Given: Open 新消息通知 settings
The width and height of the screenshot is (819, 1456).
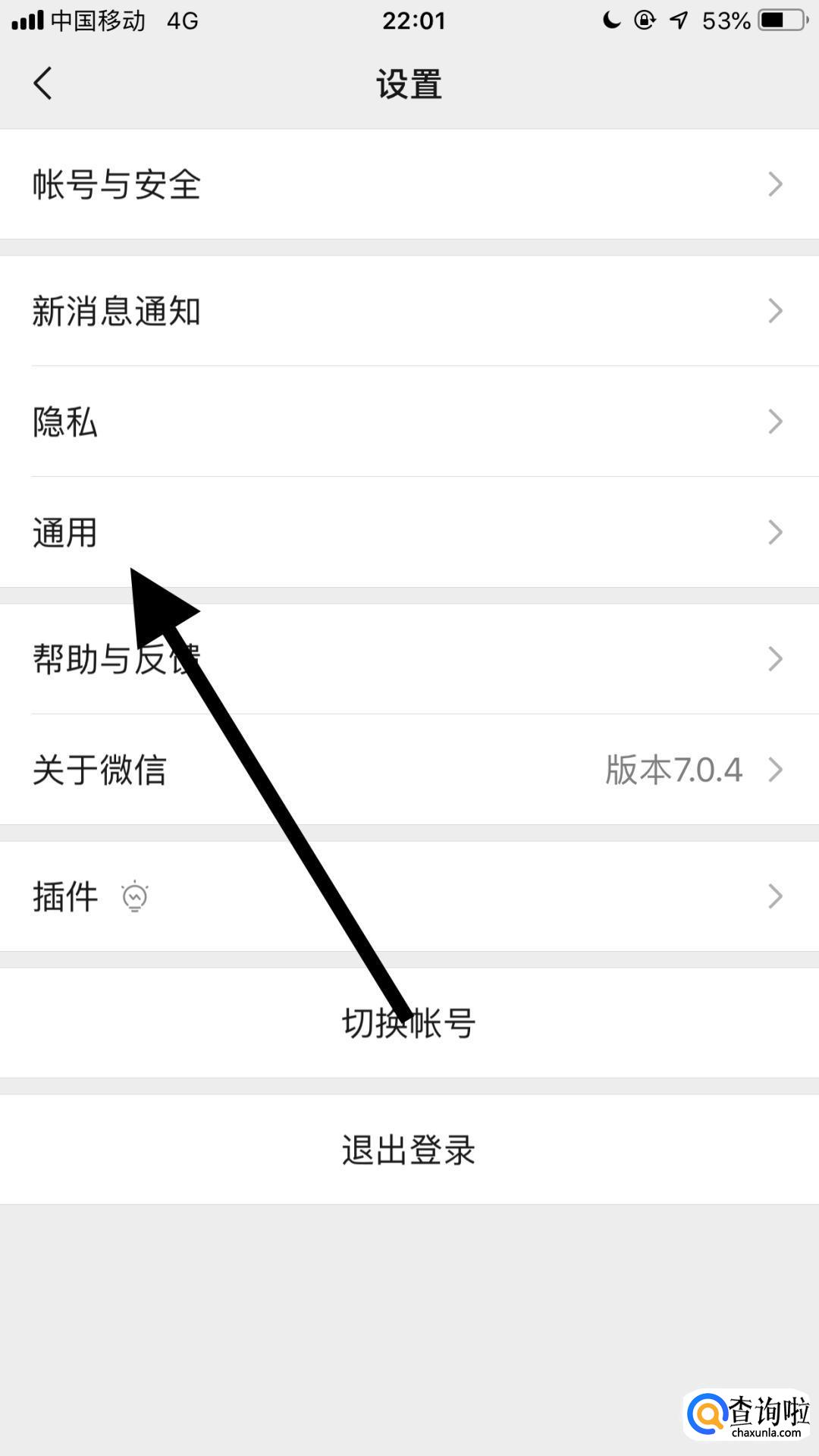Looking at the screenshot, I should point(409,311).
